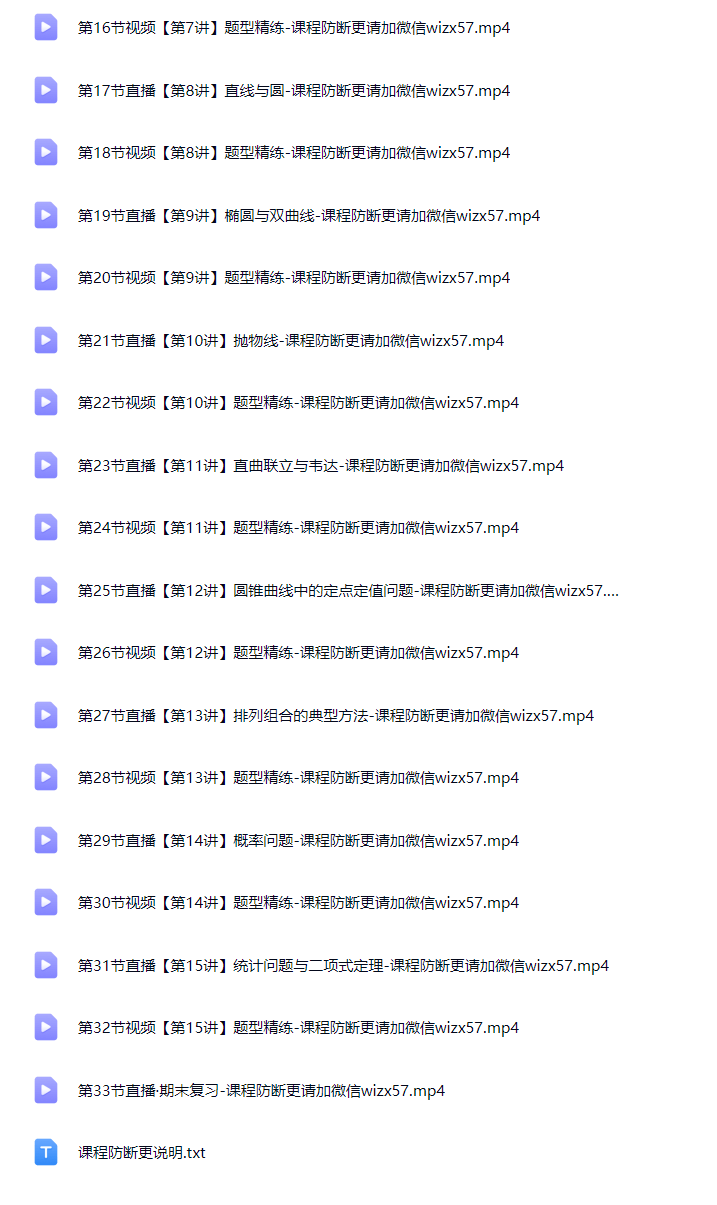Play 第28节视频【第13讲】题型精练
Screen dimensions: 717x1205
tap(299, 778)
